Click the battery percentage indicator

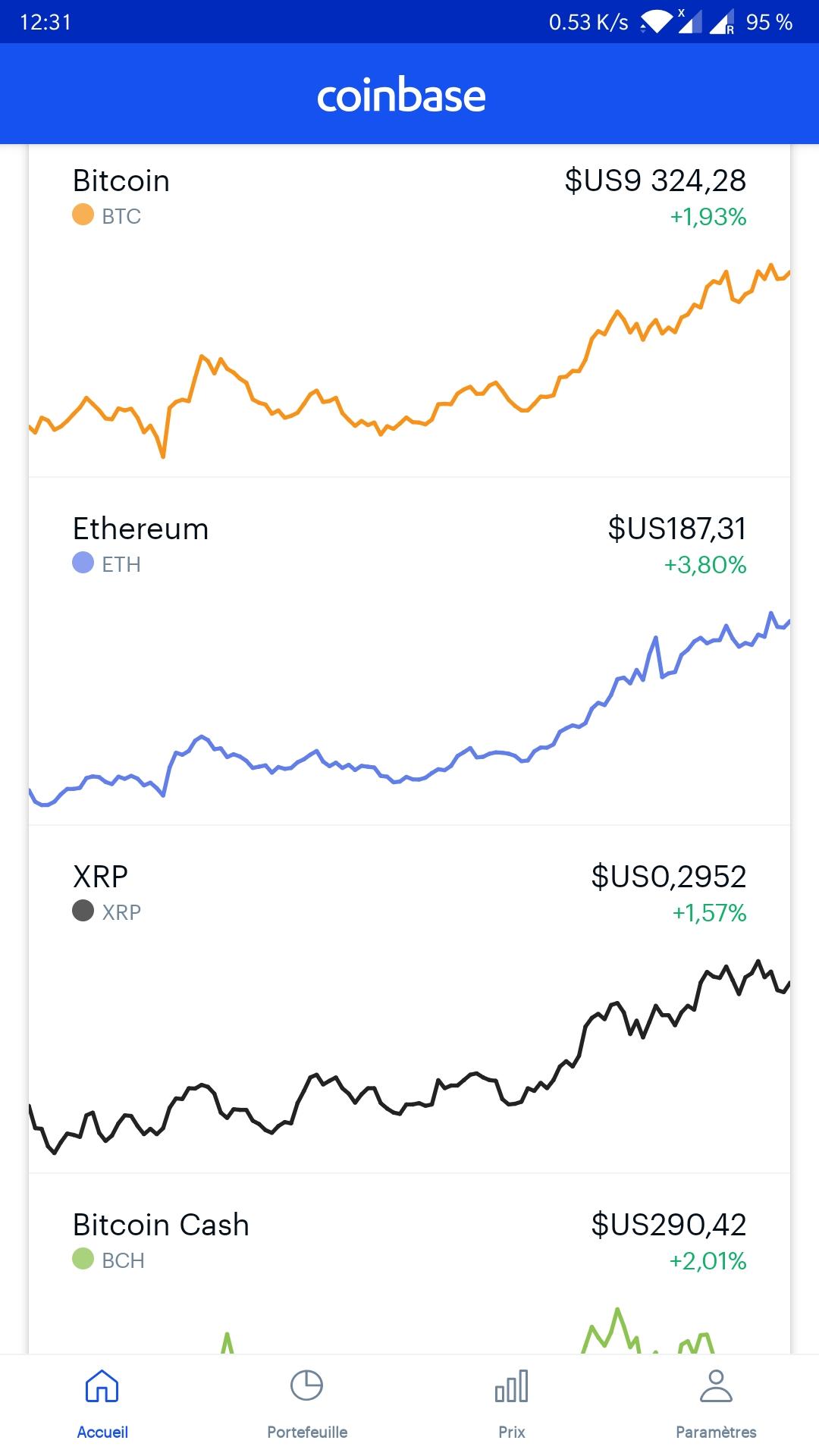coord(767,22)
